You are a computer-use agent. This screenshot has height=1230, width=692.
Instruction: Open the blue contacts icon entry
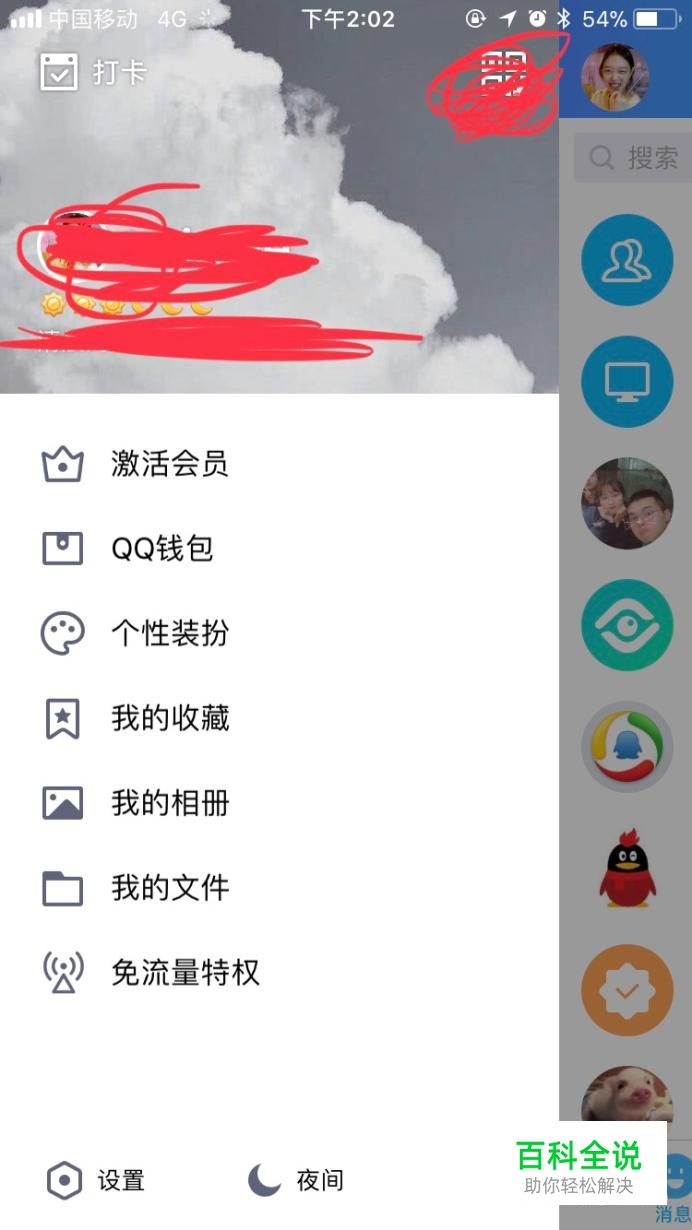pos(627,260)
